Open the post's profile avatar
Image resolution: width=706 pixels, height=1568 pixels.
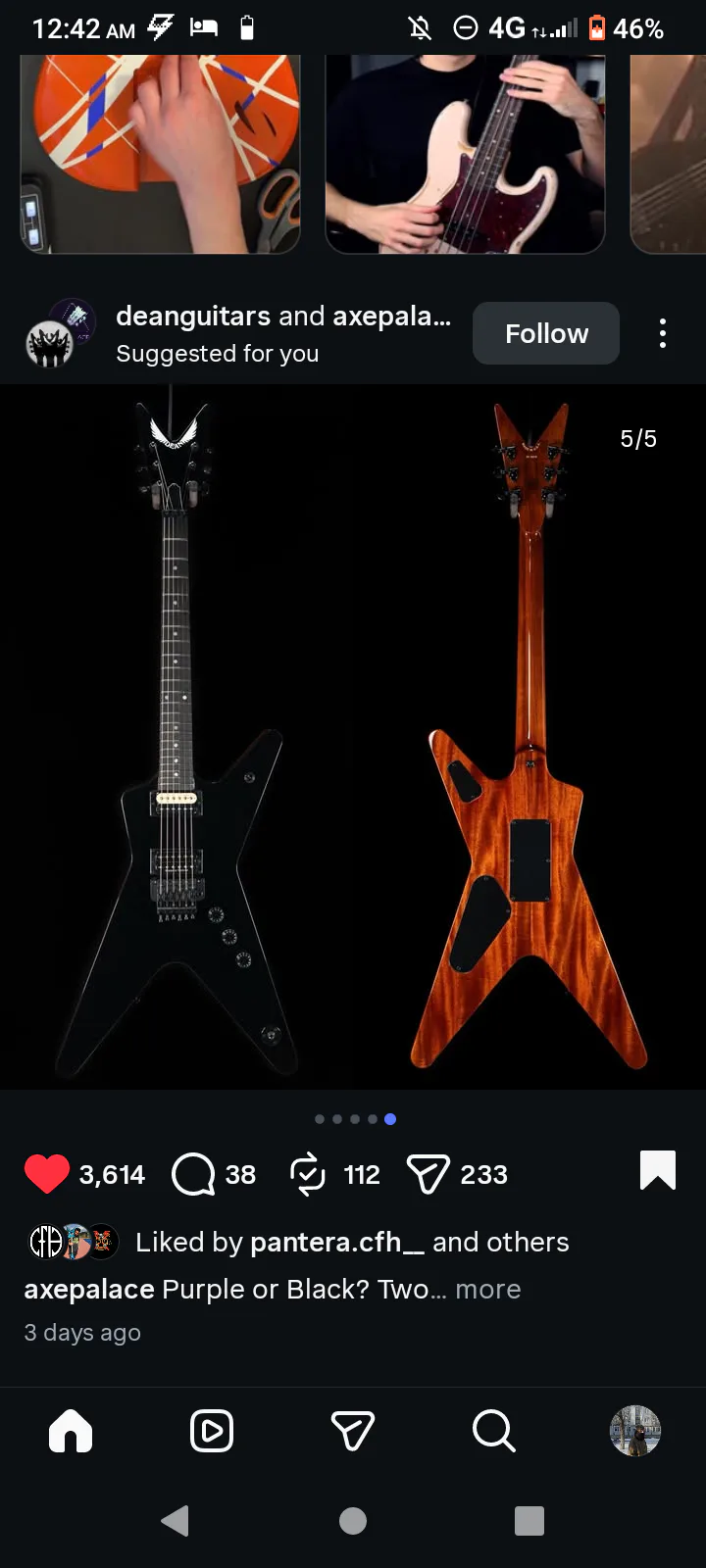(x=61, y=333)
